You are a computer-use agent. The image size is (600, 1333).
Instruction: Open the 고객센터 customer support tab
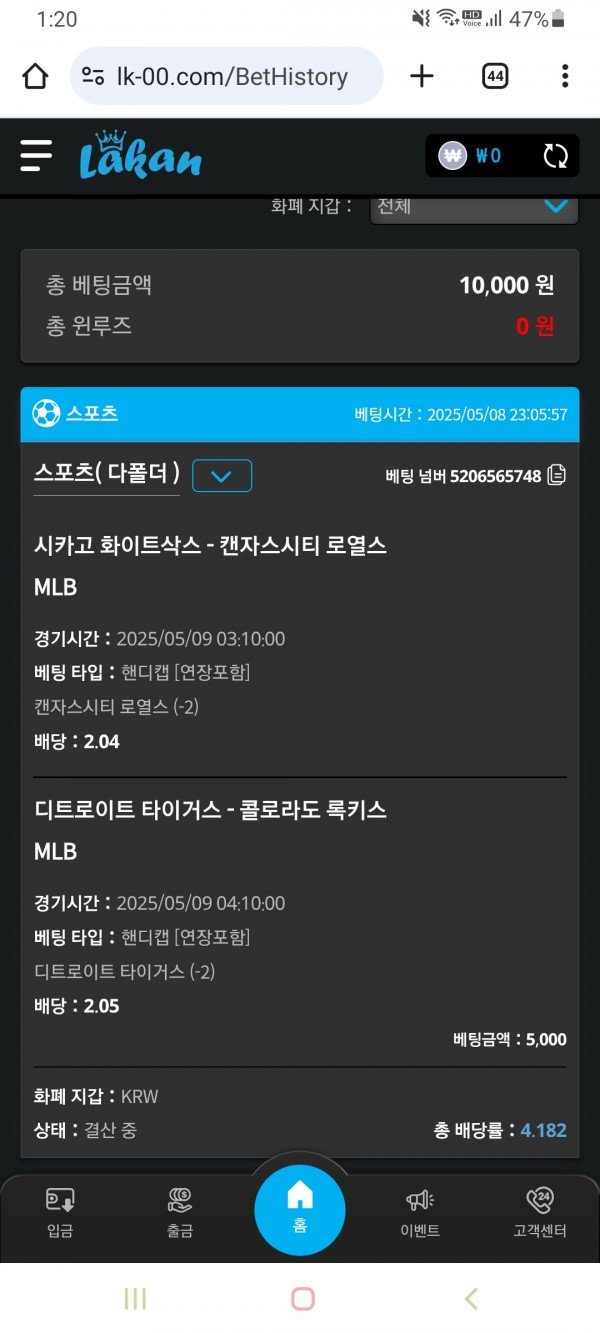[x=539, y=1213]
